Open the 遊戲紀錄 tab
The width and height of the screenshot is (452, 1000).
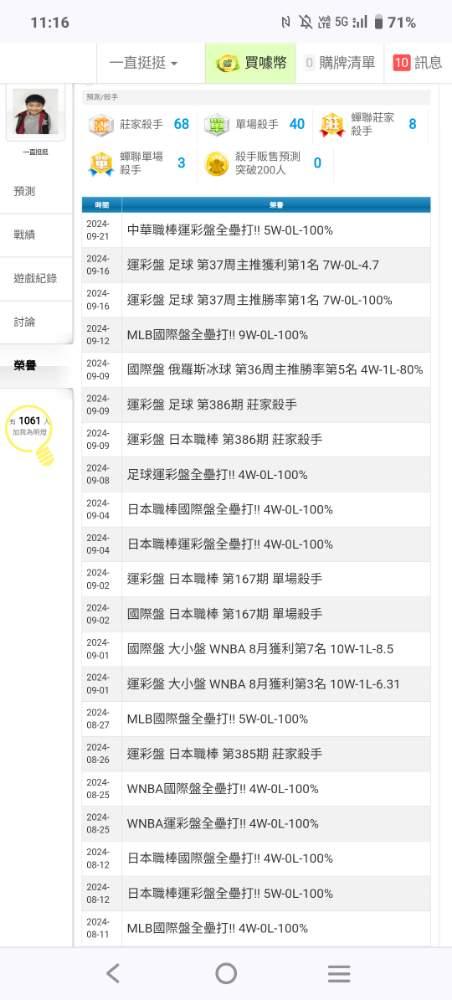coord(36,279)
